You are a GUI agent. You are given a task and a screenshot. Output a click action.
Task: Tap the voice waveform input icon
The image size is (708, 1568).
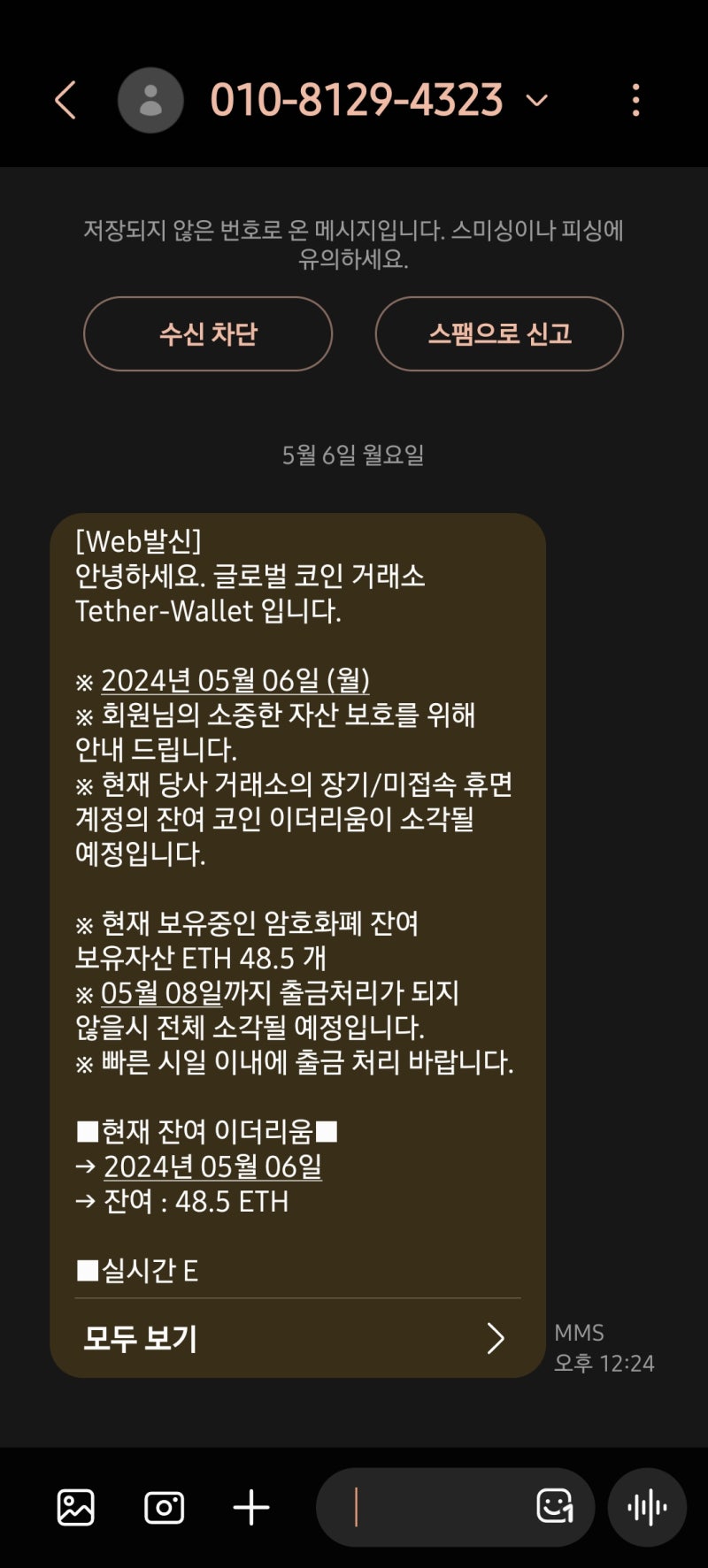[646, 1508]
